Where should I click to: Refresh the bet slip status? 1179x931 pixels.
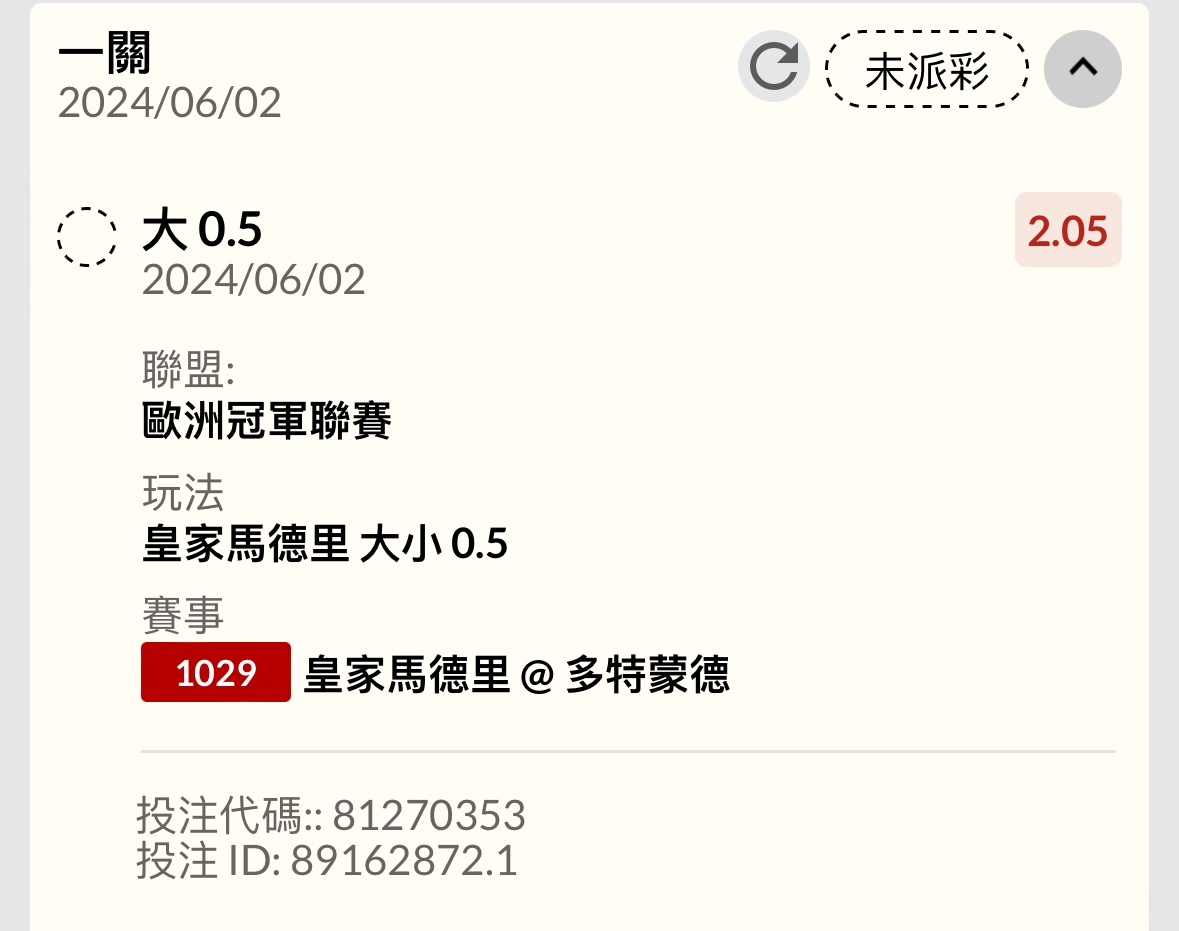pos(773,68)
